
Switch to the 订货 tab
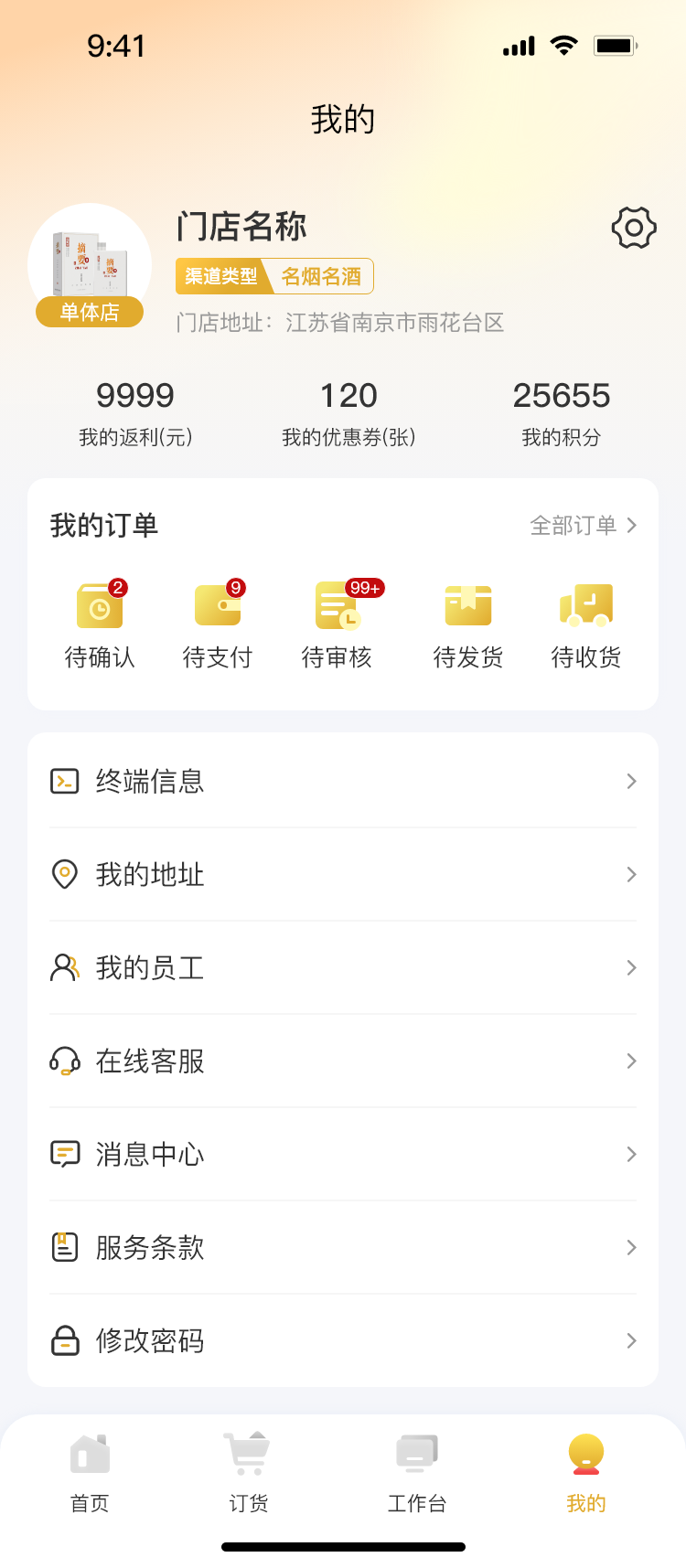tap(248, 1472)
